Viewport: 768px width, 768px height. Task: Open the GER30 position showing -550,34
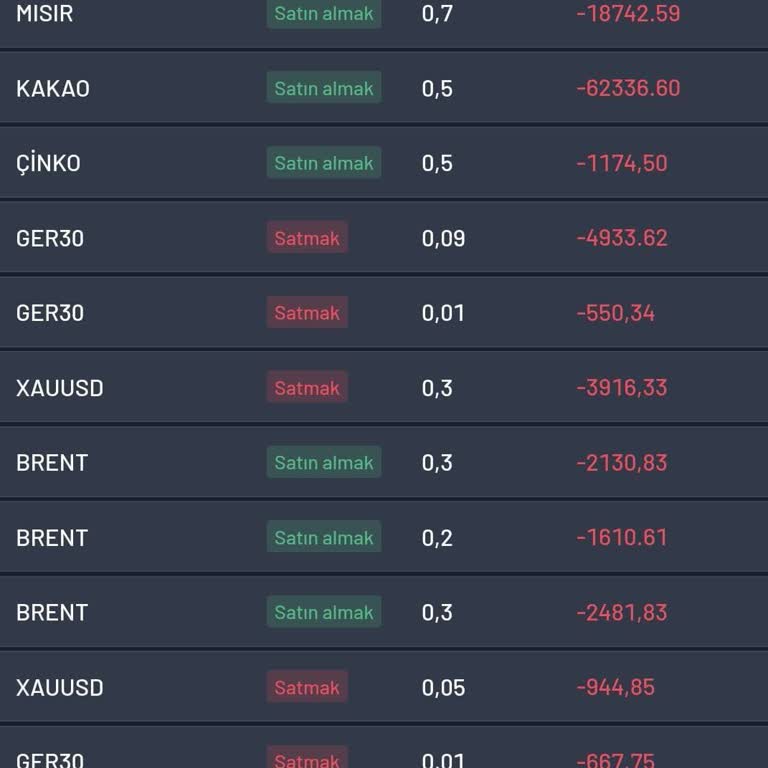pyautogui.click(x=50, y=313)
